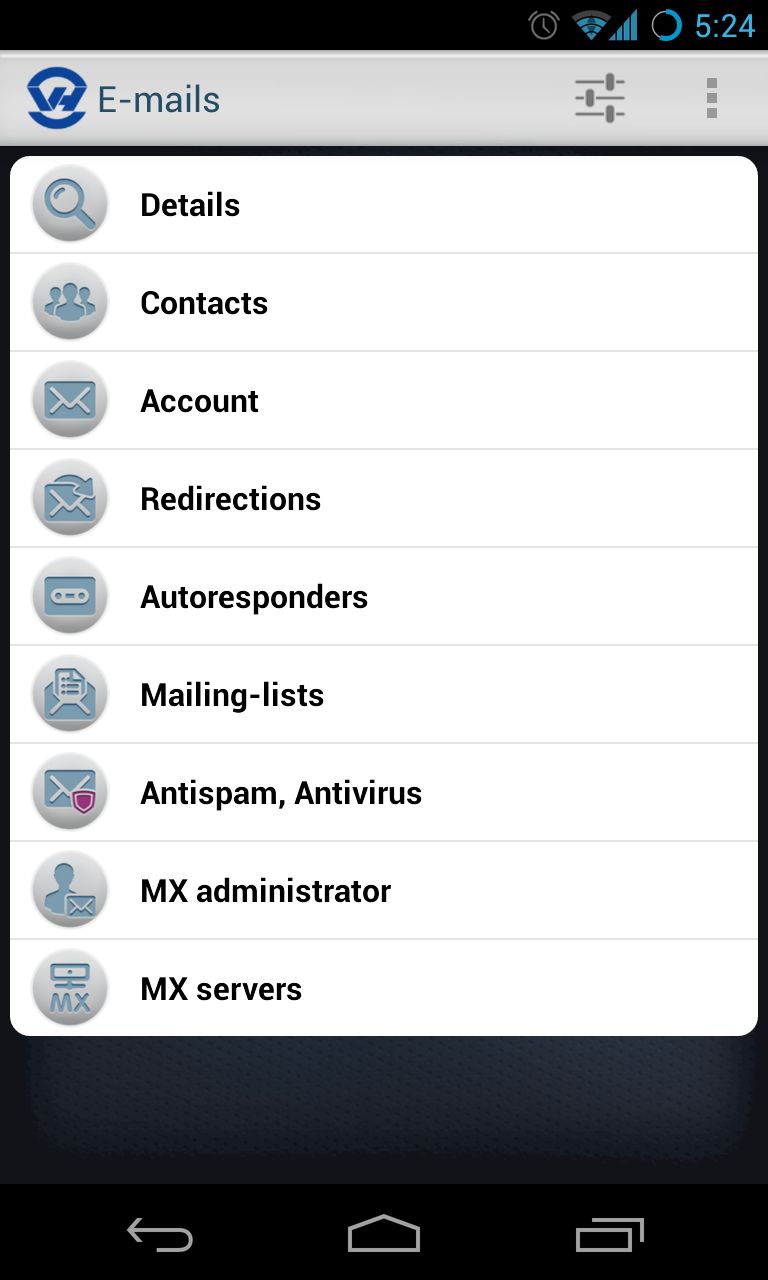Open the filter settings sliders icon
Image resolution: width=768 pixels, height=1280 pixels.
(600, 99)
